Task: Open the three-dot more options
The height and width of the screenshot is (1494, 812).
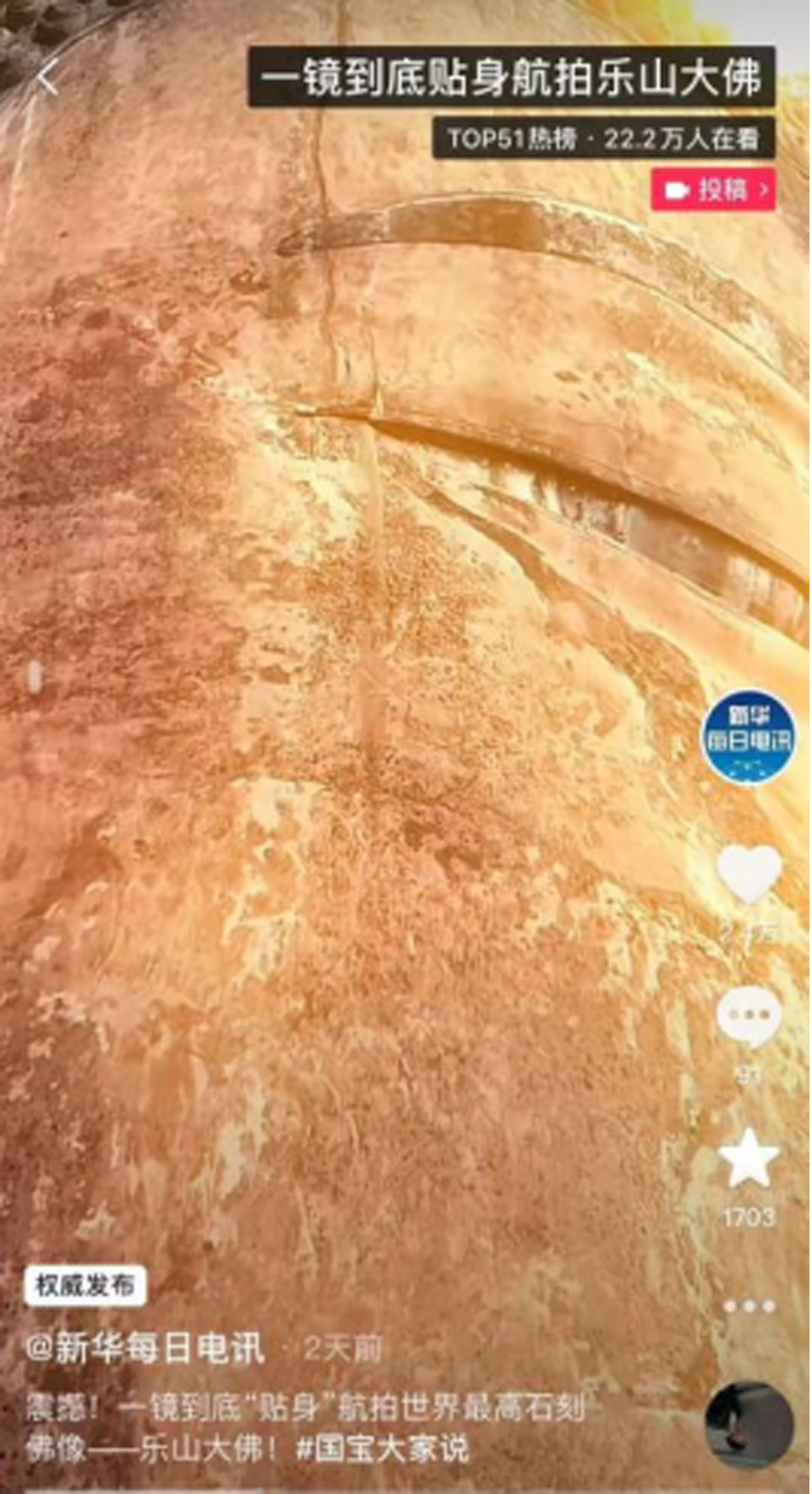Action: click(x=749, y=1306)
